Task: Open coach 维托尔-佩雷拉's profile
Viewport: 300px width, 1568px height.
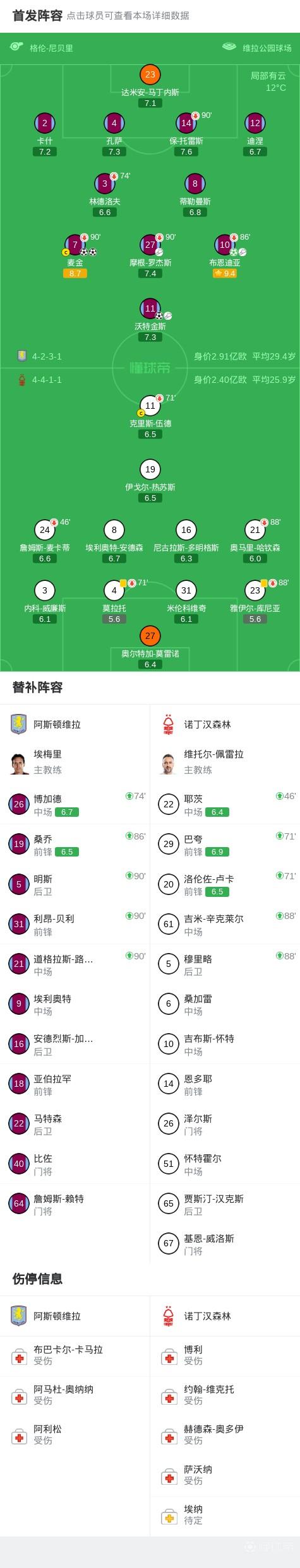Action: [225, 762]
